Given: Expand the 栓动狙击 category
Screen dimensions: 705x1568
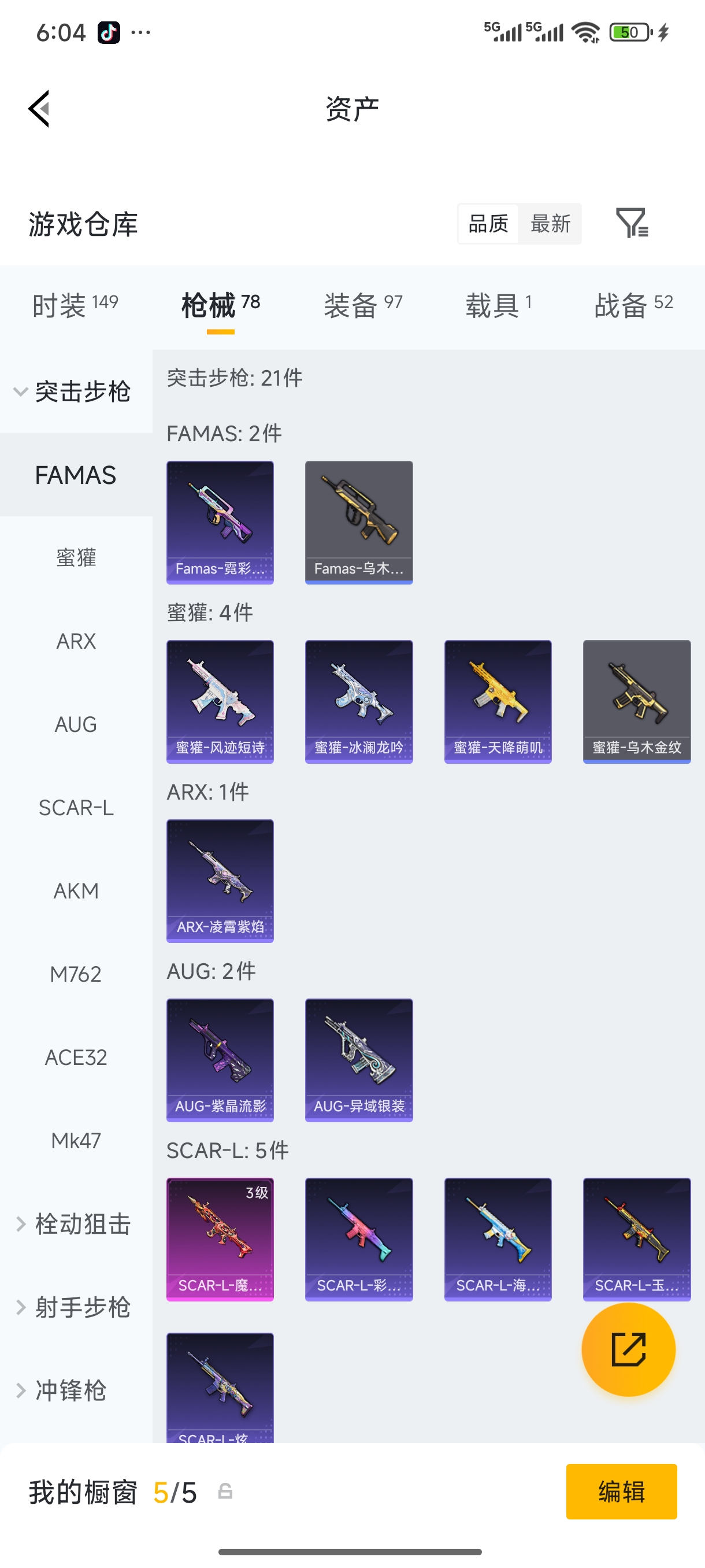Looking at the screenshot, I should click(x=74, y=1223).
